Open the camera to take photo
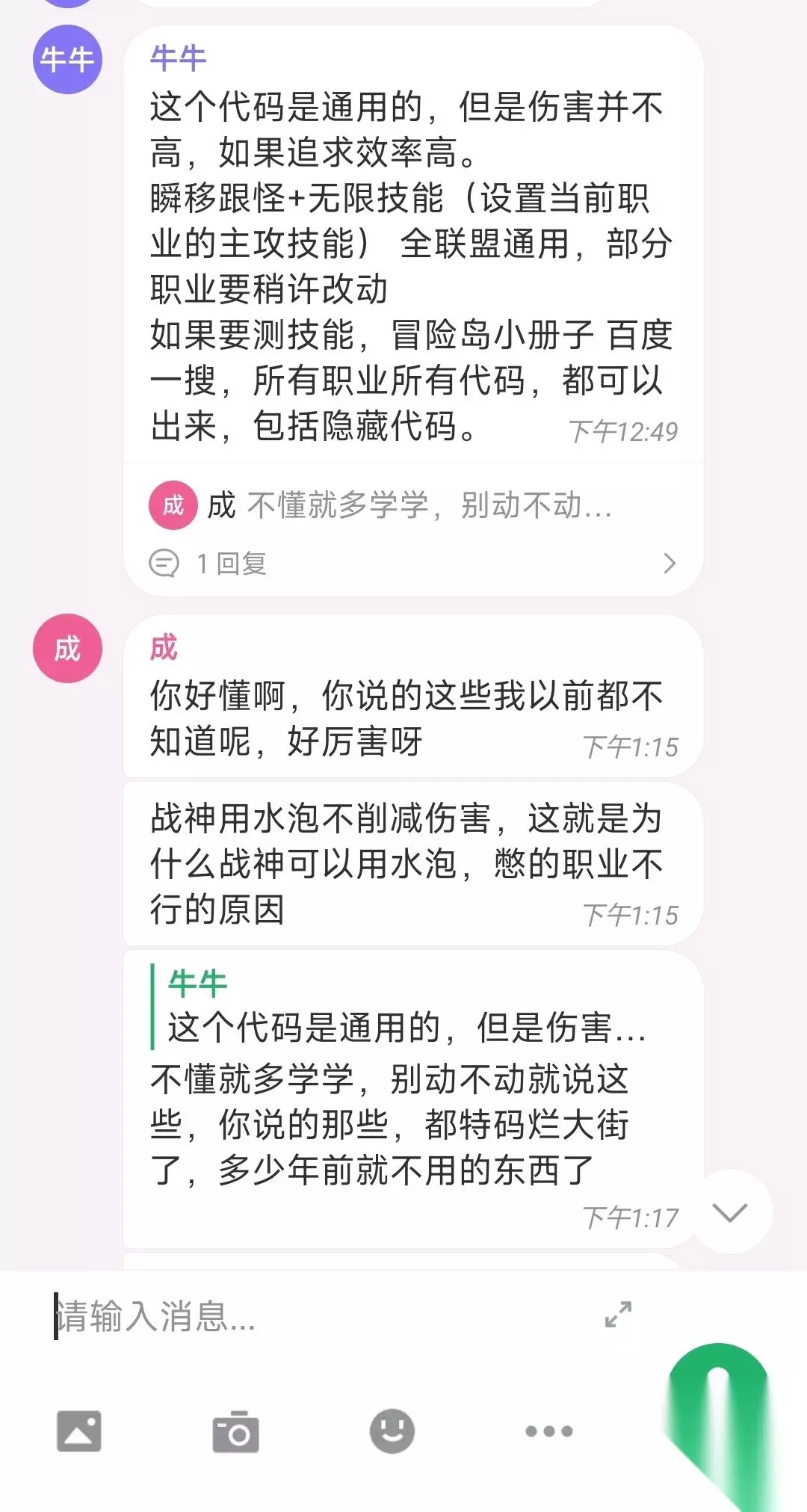The width and height of the screenshot is (807, 1512). pyautogui.click(x=235, y=1431)
